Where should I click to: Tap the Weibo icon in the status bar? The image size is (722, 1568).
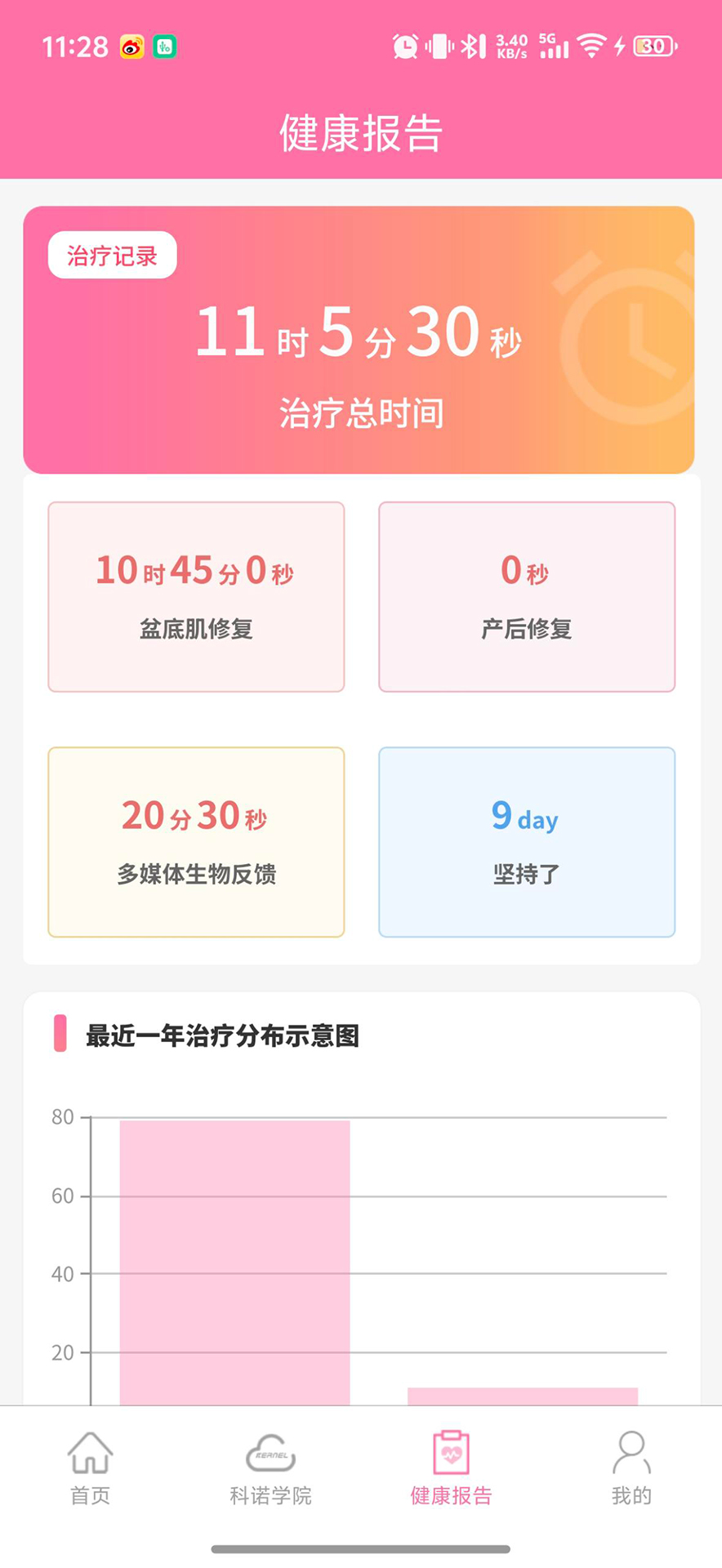131,45
